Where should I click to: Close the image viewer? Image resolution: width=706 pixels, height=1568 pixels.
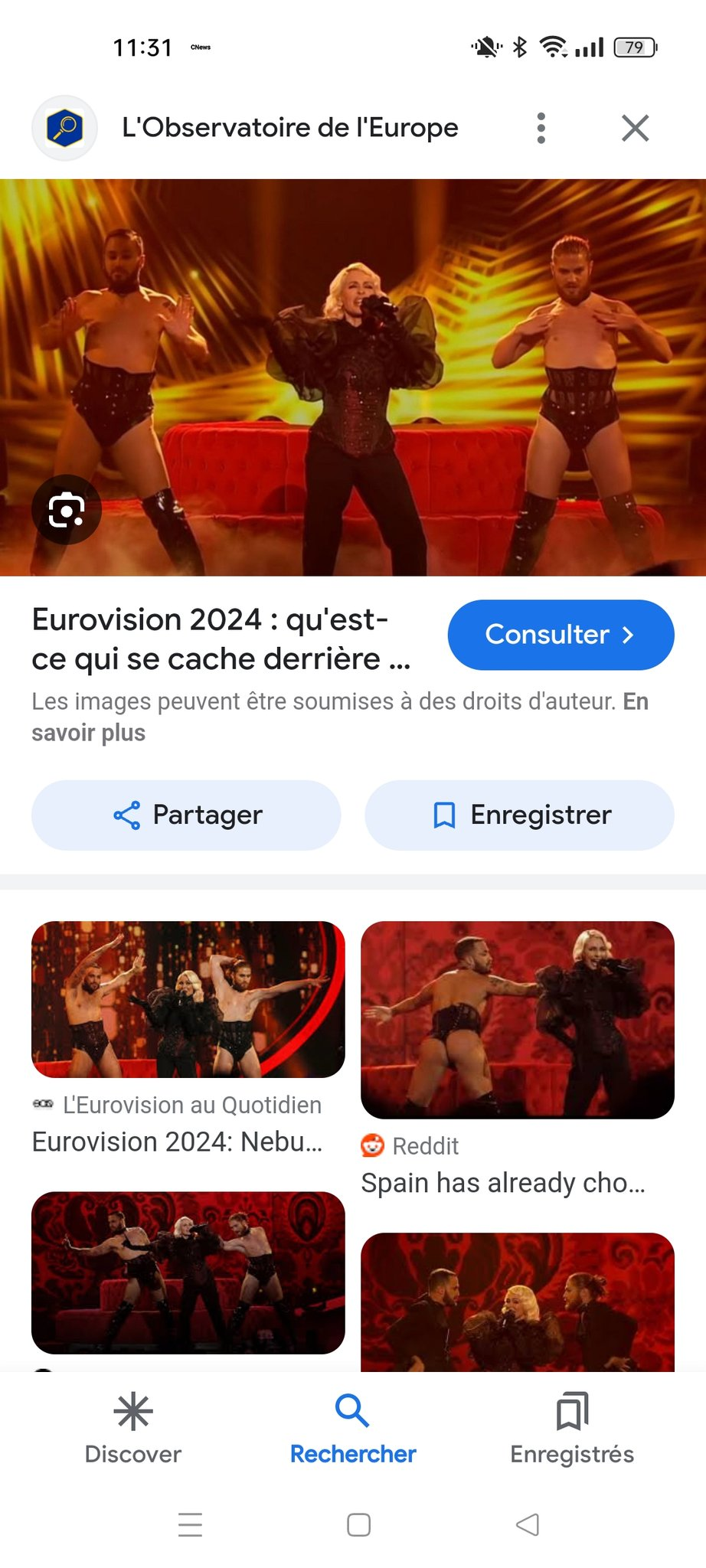pos(635,129)
